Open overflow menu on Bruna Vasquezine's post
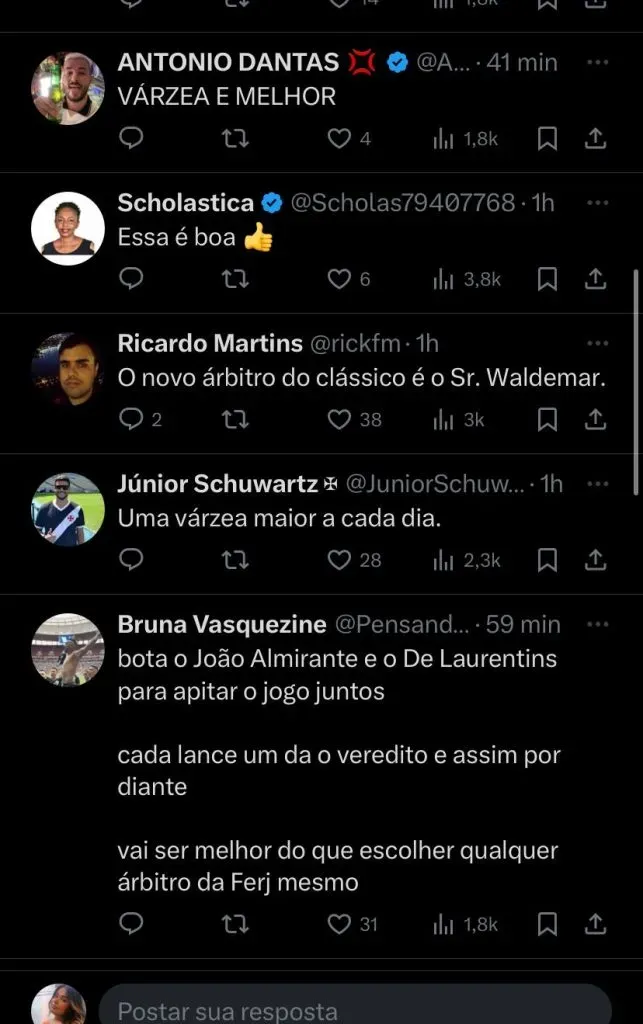The image size is (643, 1024). click(597, 624)
